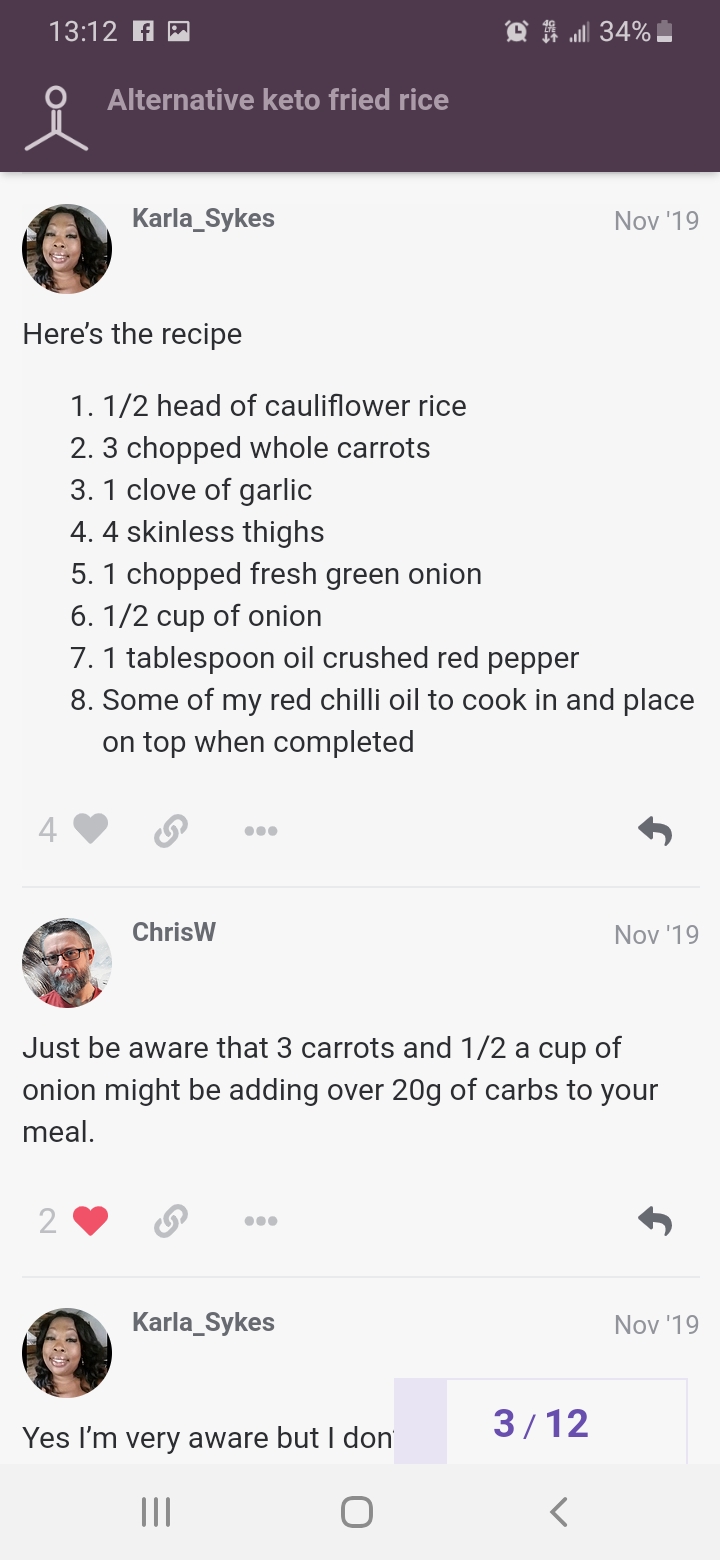Copy link to Karla_Sykes' recipe post
This screenshot has height=1560, width=720.
171,830
